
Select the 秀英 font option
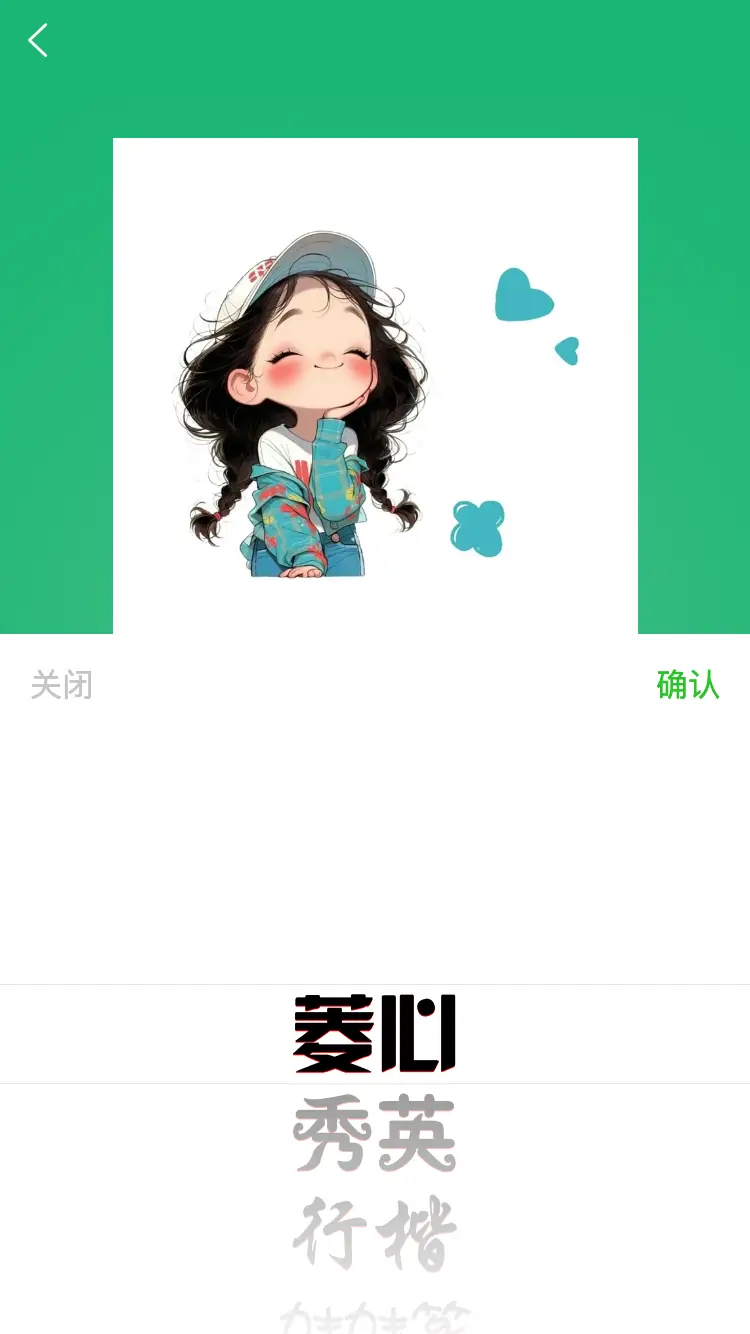click(x=375, y=1134)
